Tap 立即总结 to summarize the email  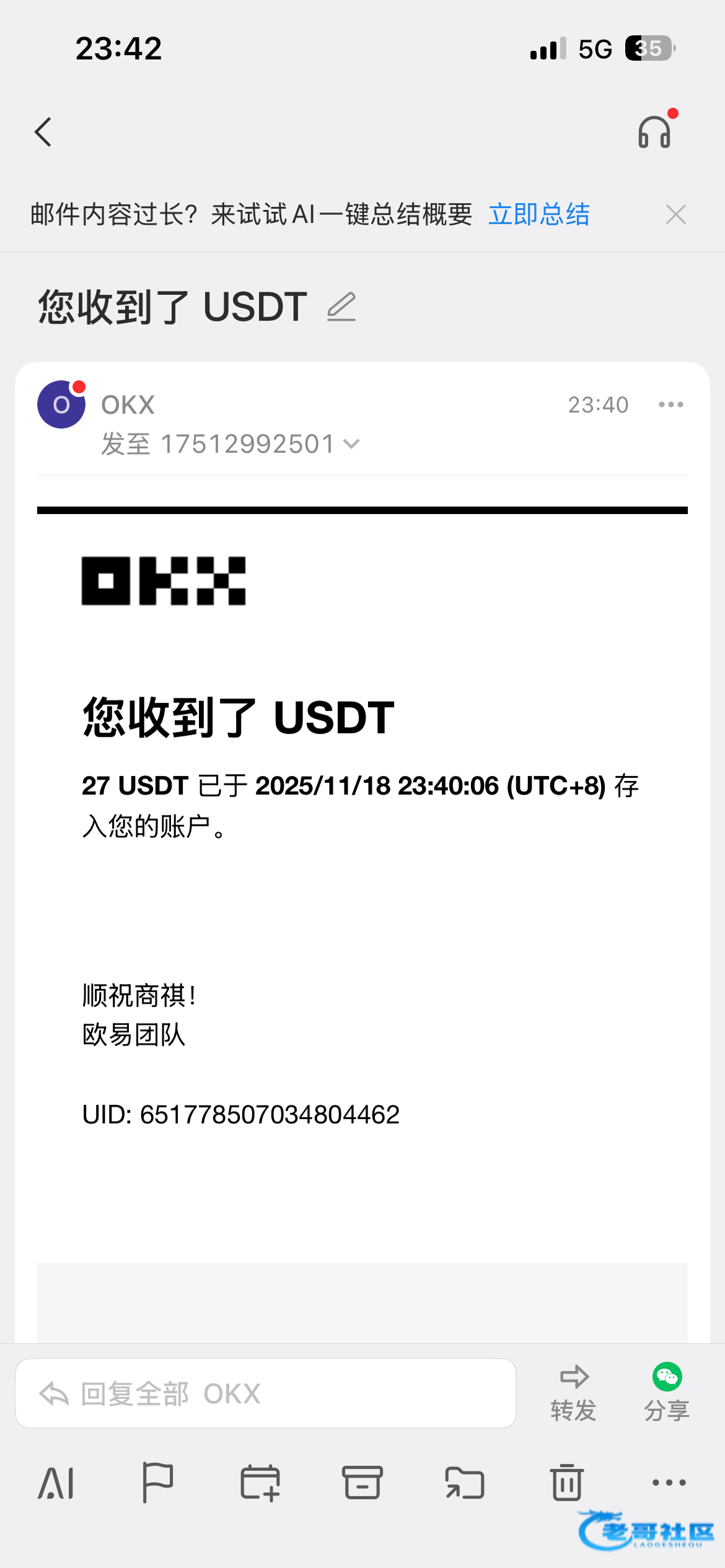538,214
